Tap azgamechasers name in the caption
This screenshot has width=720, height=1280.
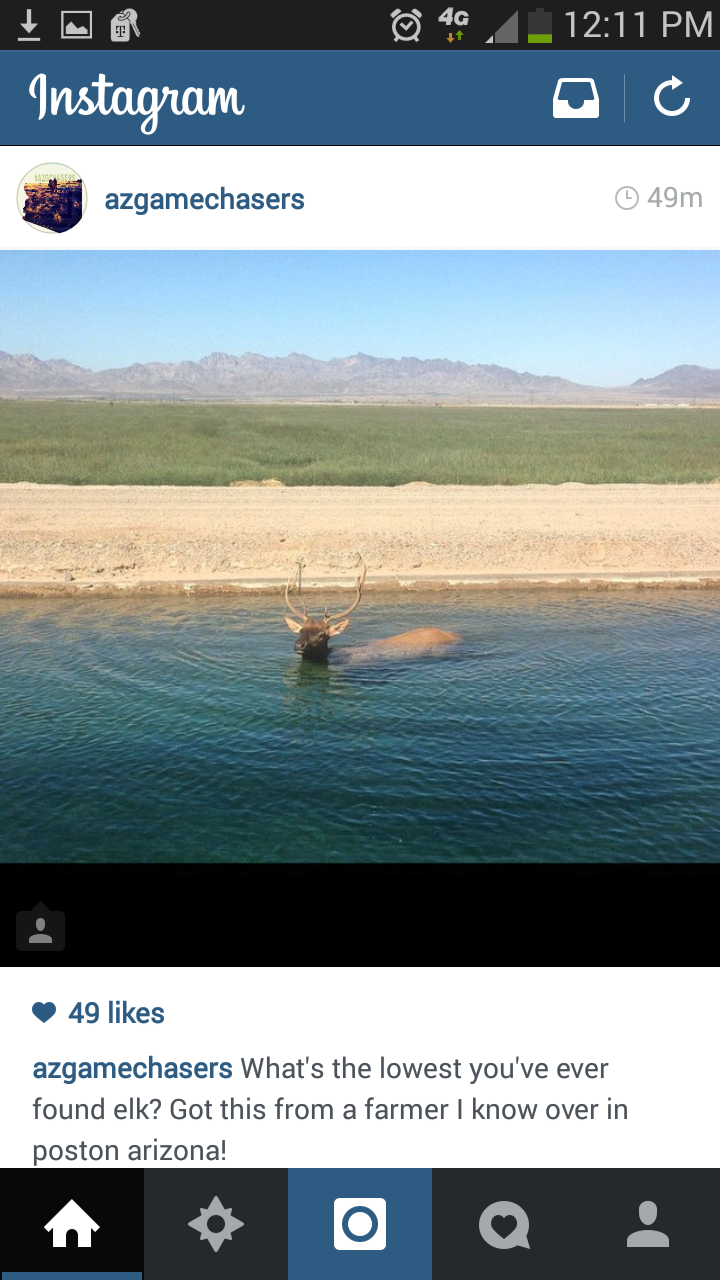(133, 1068)
